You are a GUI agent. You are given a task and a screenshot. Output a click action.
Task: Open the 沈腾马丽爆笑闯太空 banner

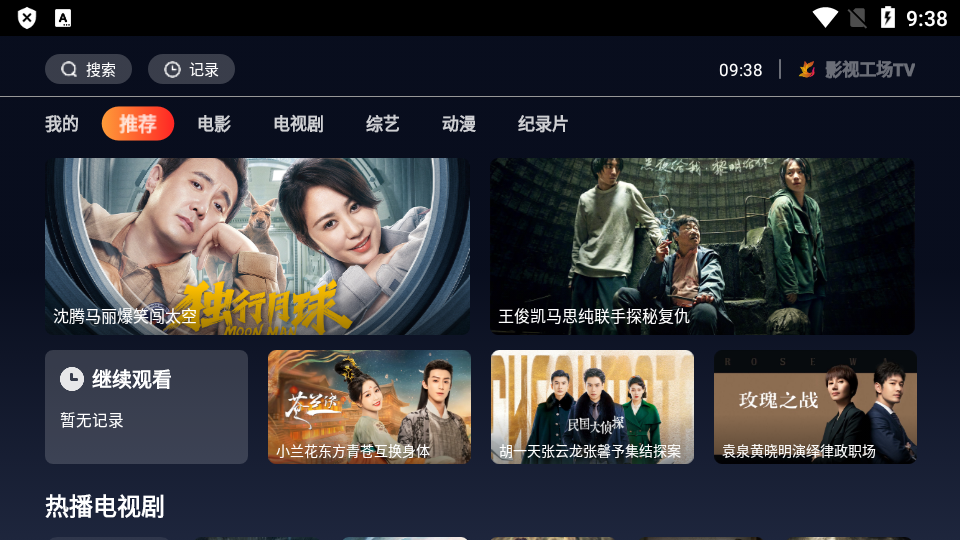point(257,246)
